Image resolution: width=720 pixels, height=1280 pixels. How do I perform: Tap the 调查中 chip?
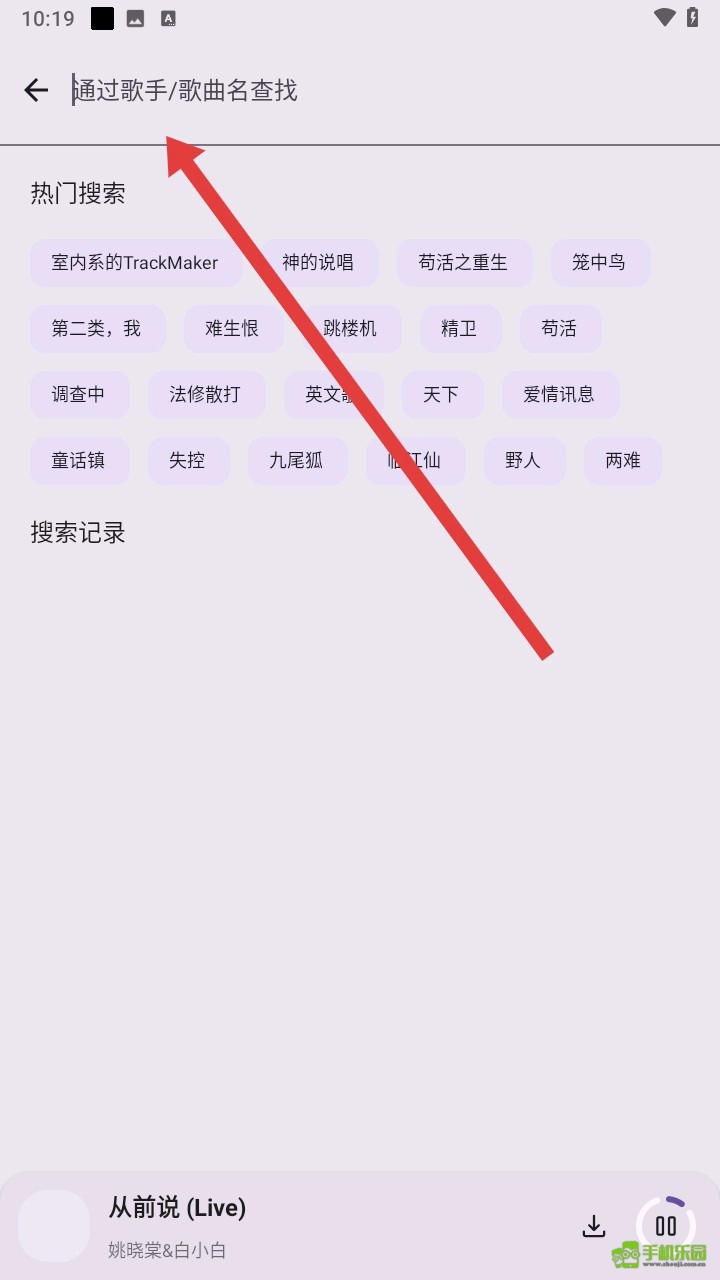79,394
